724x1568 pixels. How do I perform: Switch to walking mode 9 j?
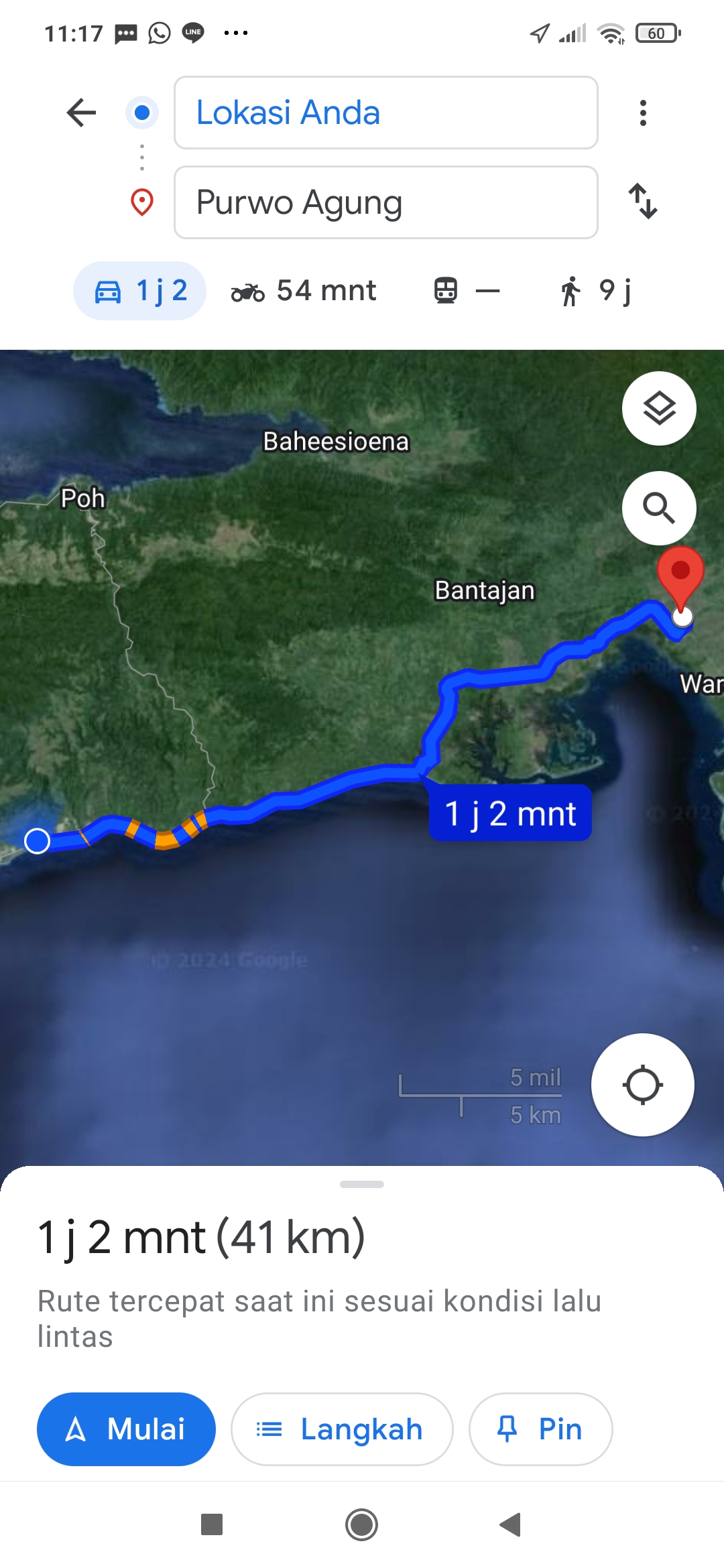[595, 291]
